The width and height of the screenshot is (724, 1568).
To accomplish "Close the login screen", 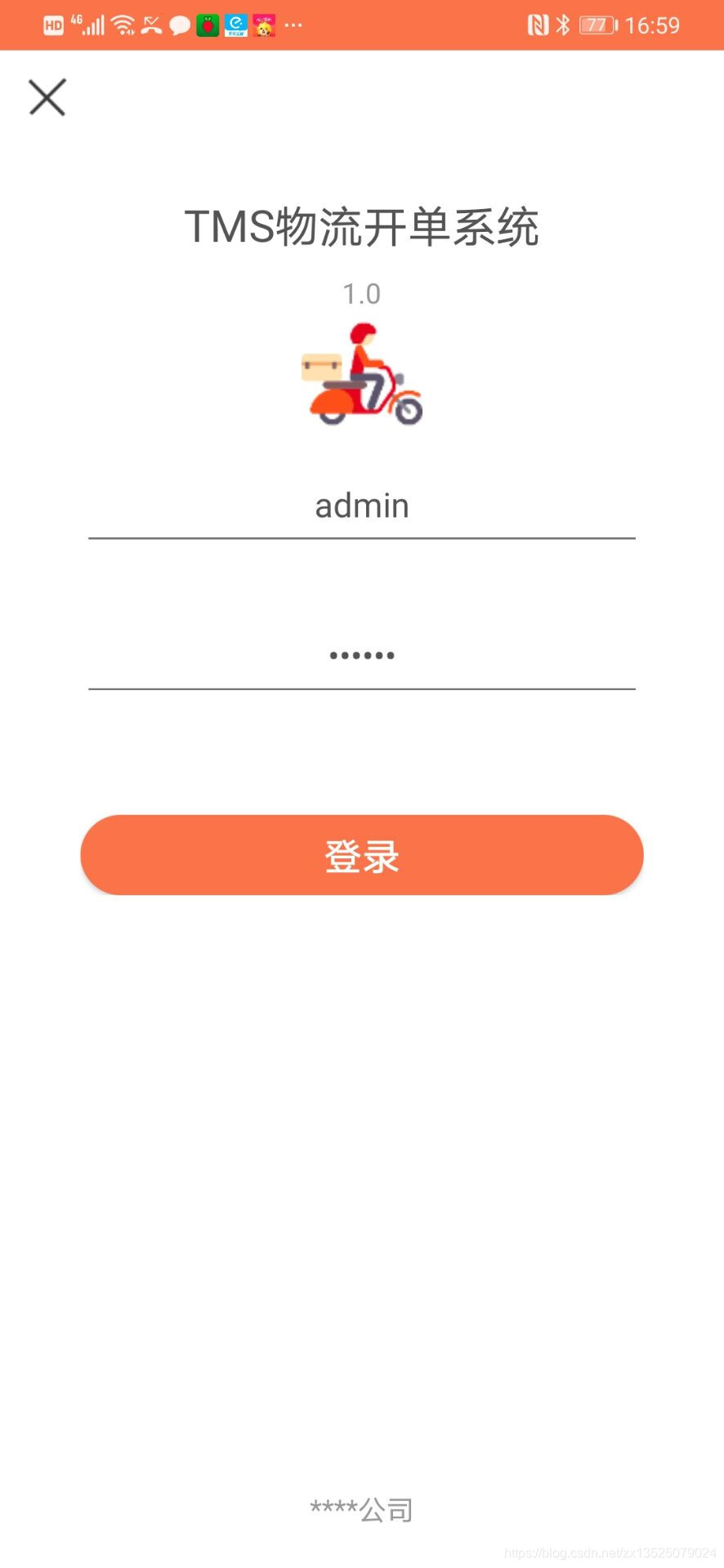I will tap(47, 97).
